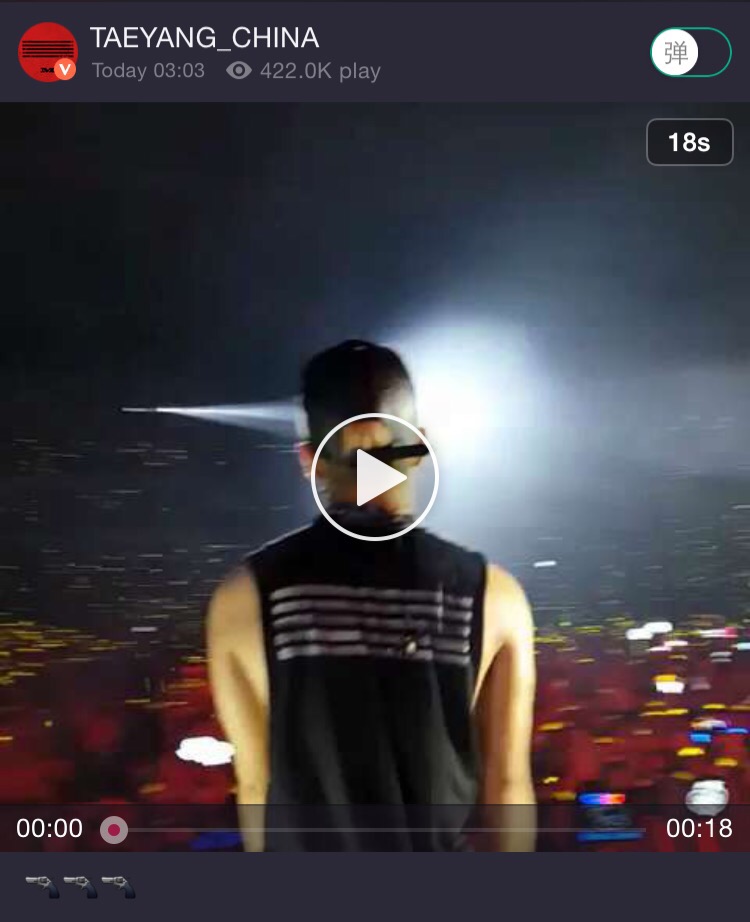Viewport: 750px width, 922px height.
Task: Play the video
Action: (x=375, y=477)
